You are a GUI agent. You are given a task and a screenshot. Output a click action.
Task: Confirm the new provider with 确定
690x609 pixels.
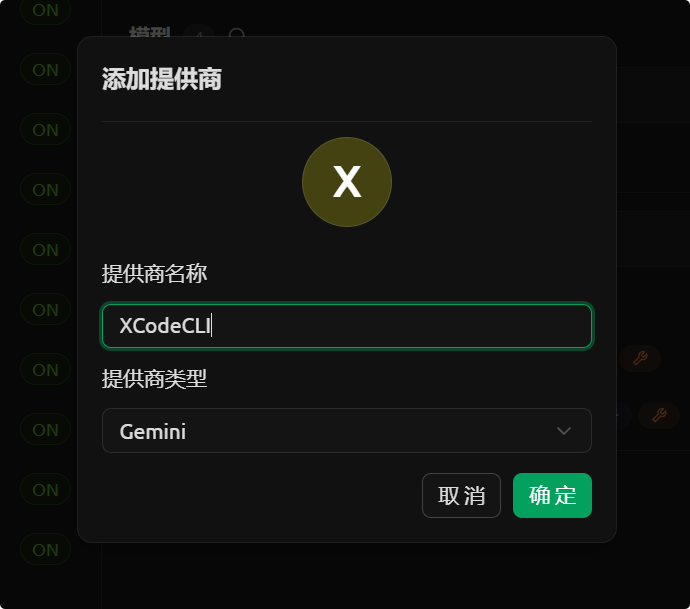[552, 496]
